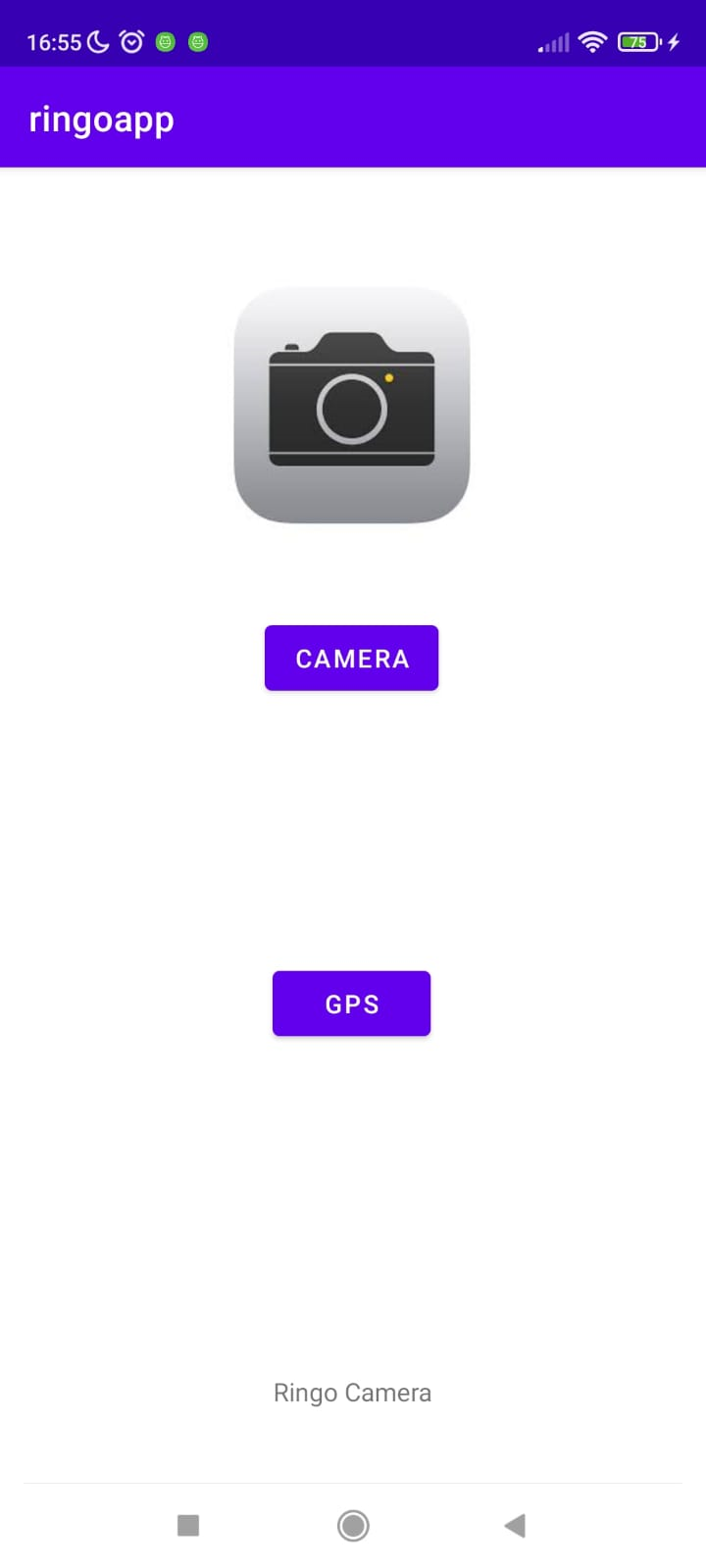The height and width of the screenshot is (1568, 706).
Task: Tap the purple app bar
Action: [x=352, y=118]
